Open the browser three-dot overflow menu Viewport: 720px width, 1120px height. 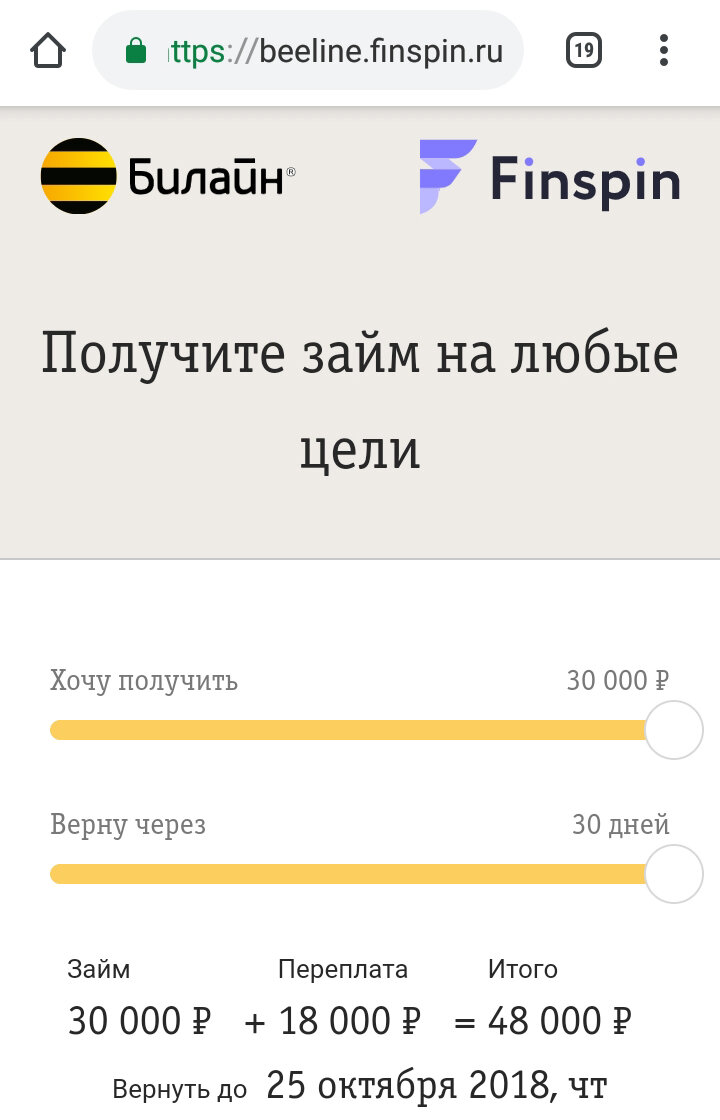663,52
